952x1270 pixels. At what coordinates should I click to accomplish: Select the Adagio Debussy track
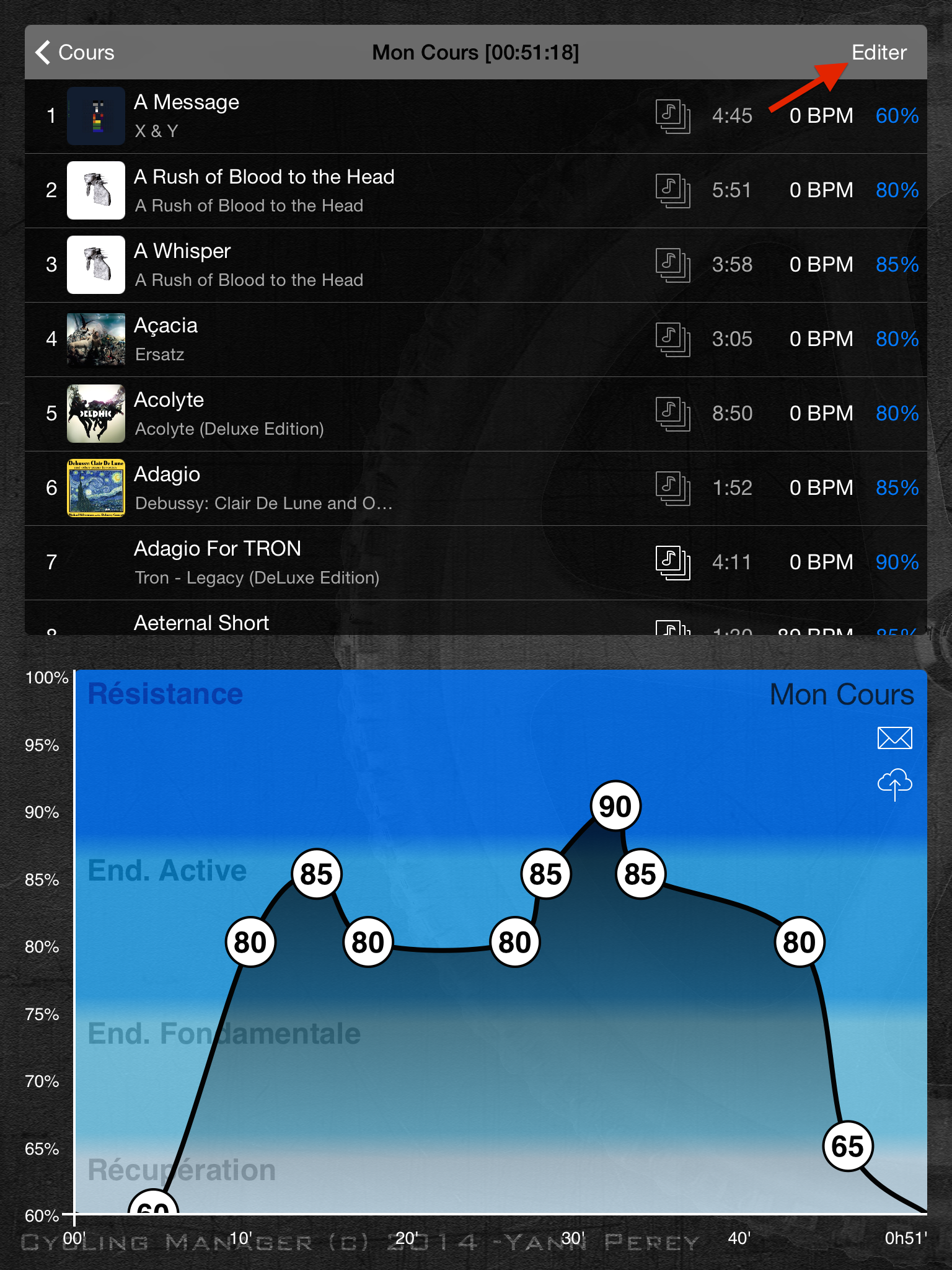(x=372, y=488)
